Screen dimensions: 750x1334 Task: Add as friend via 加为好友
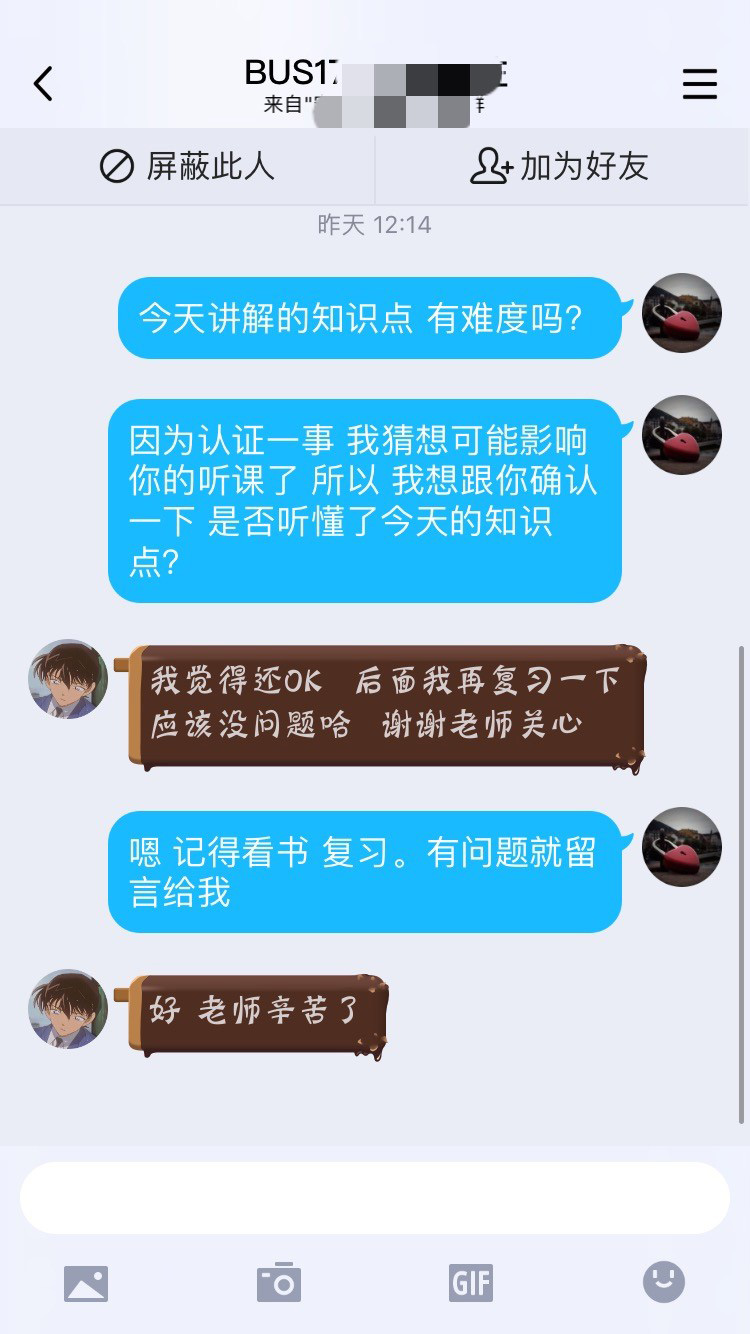click(x=560, y=167)
